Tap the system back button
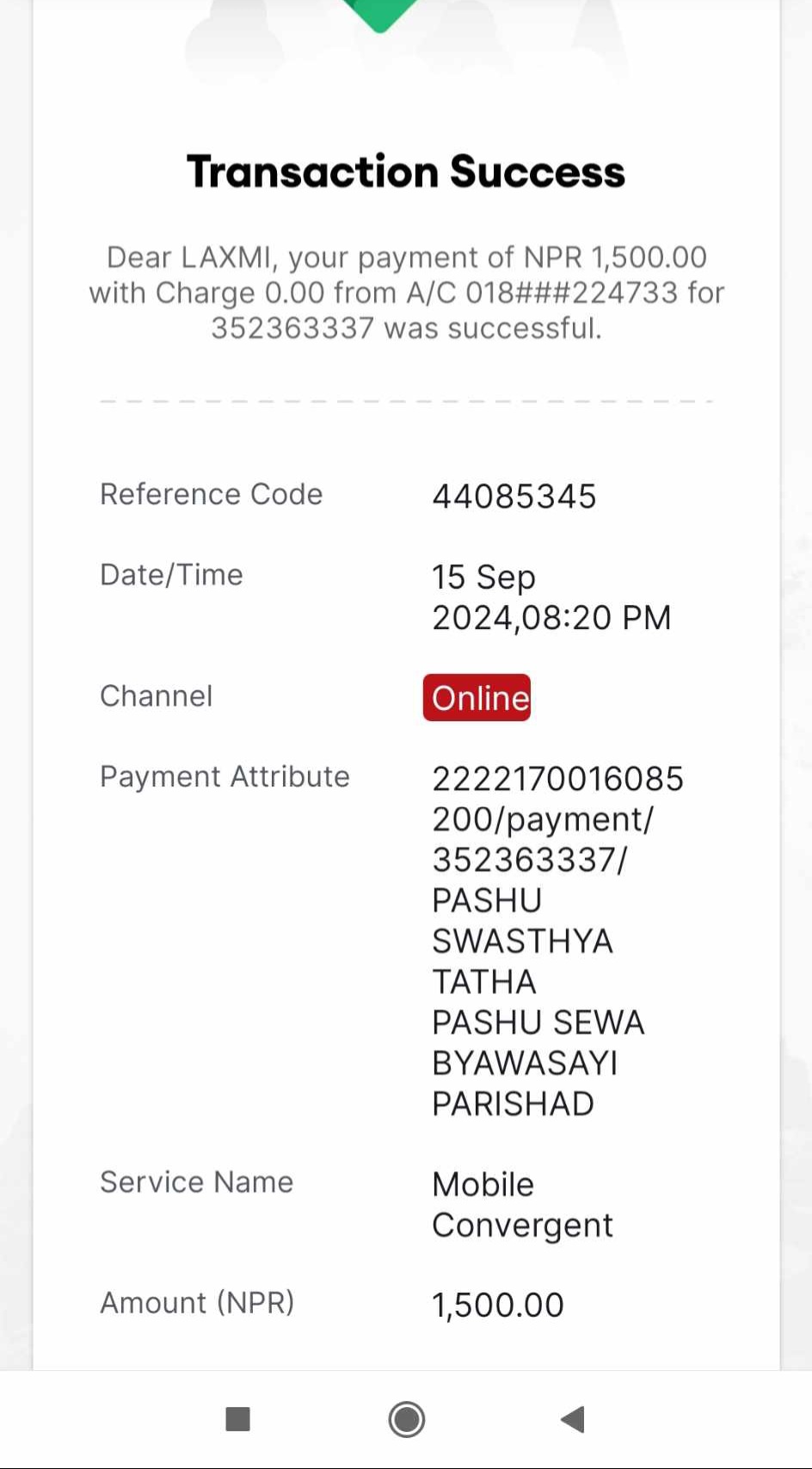The image size is (812, 1469). (x=573, y=1419)
